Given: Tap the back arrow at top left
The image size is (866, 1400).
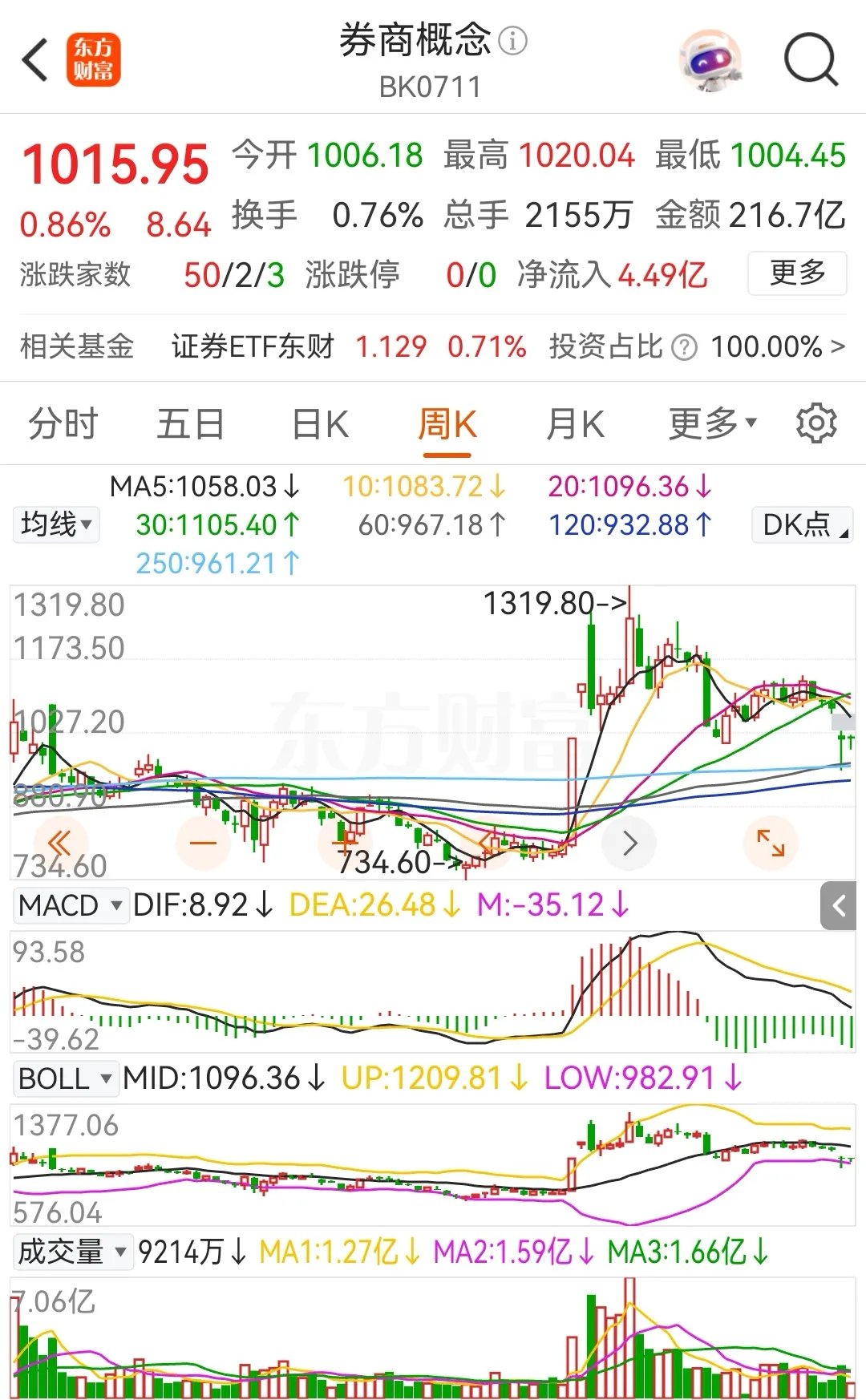Looking at the screenshot, I should [34, 60].
